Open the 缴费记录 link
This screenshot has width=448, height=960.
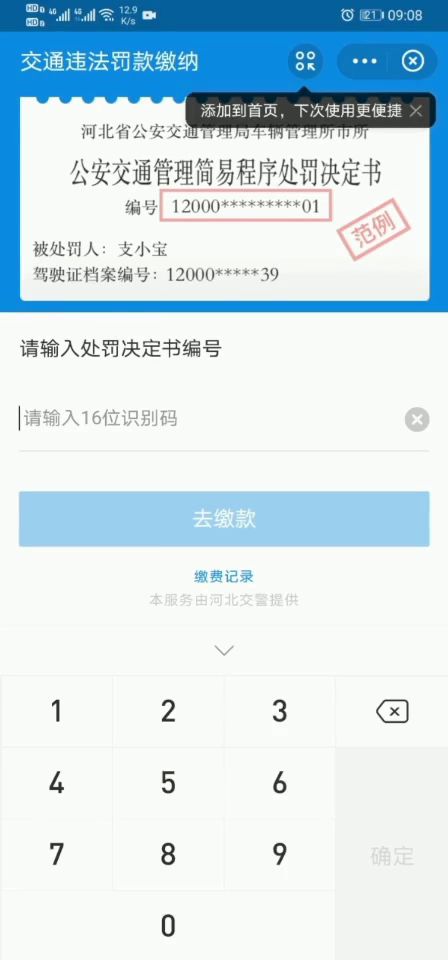pos(224,576)
